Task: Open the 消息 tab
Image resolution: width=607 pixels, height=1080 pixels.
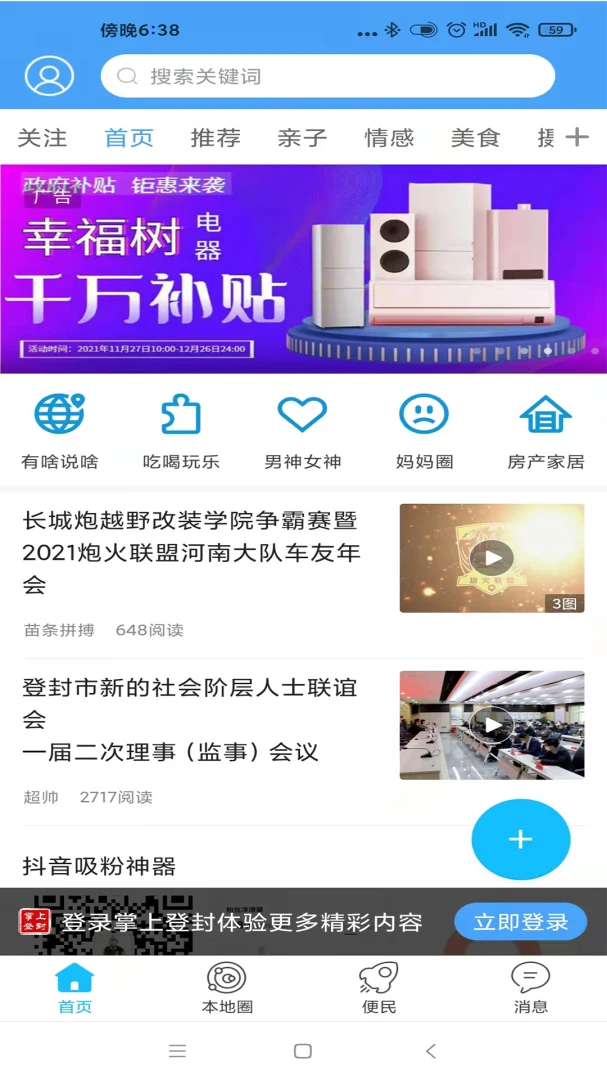Action: click(x=531, y=988)
